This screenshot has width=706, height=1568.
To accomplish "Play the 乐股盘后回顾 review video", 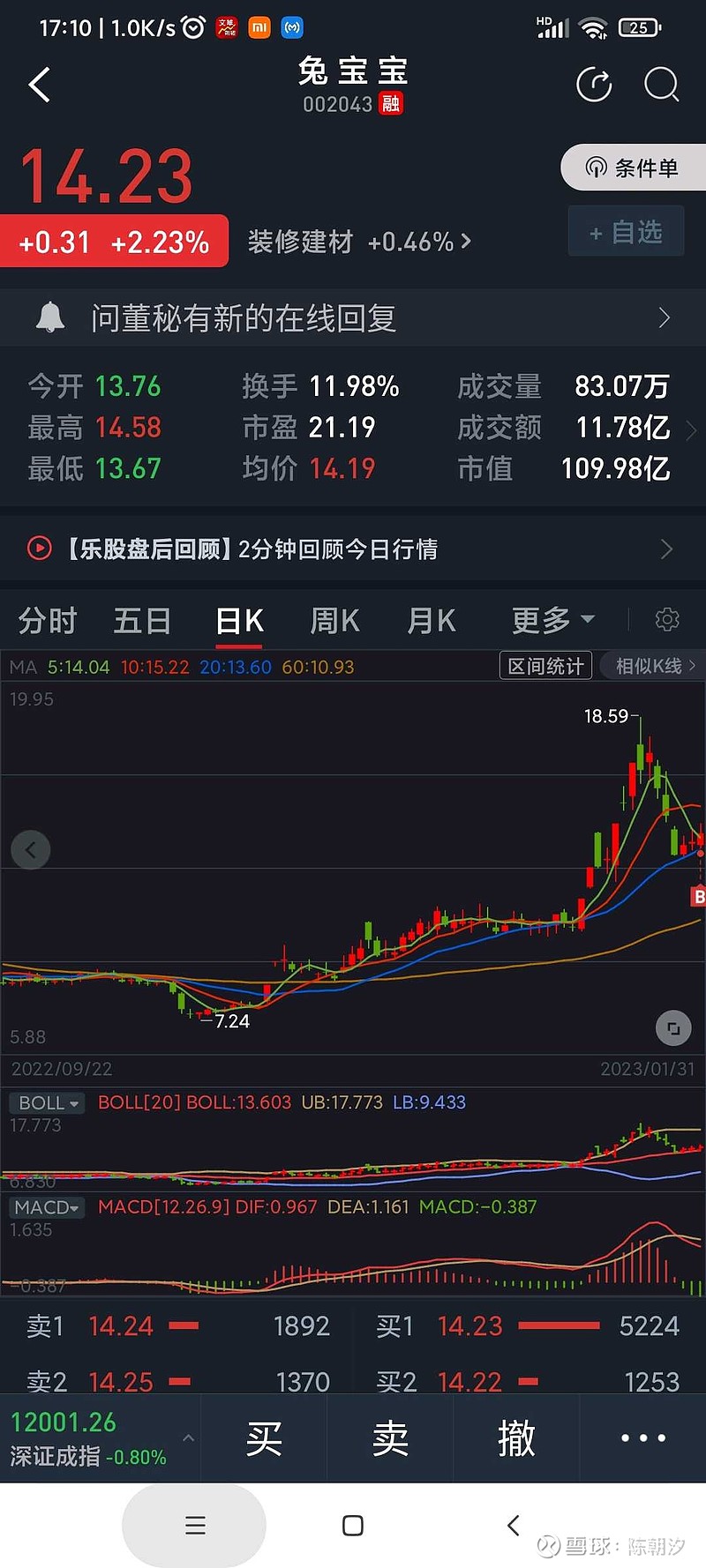I will (x=38, y=549).
